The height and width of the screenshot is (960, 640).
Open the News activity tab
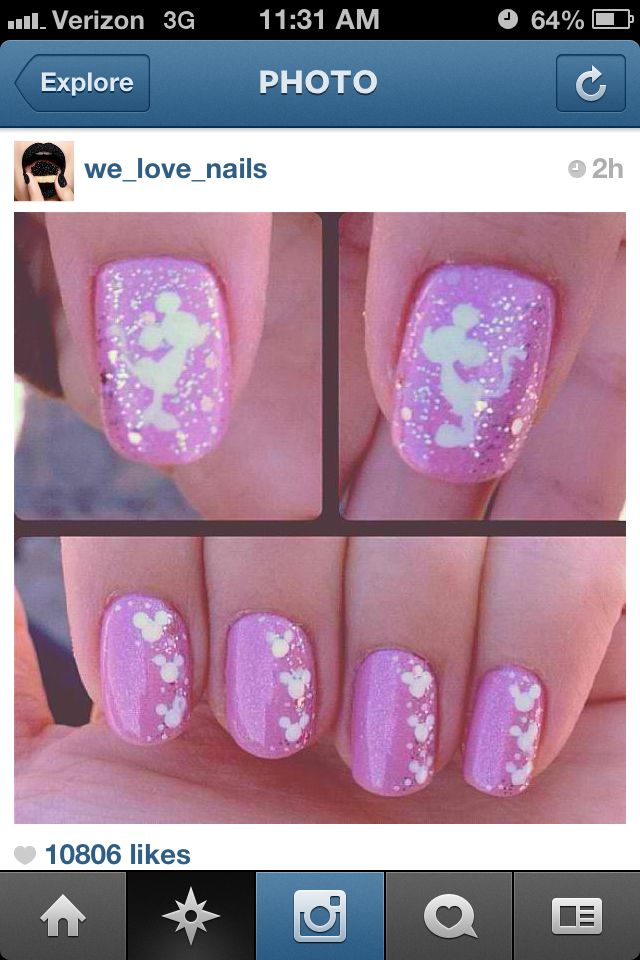pyautogui.click(x=448, y=915)
